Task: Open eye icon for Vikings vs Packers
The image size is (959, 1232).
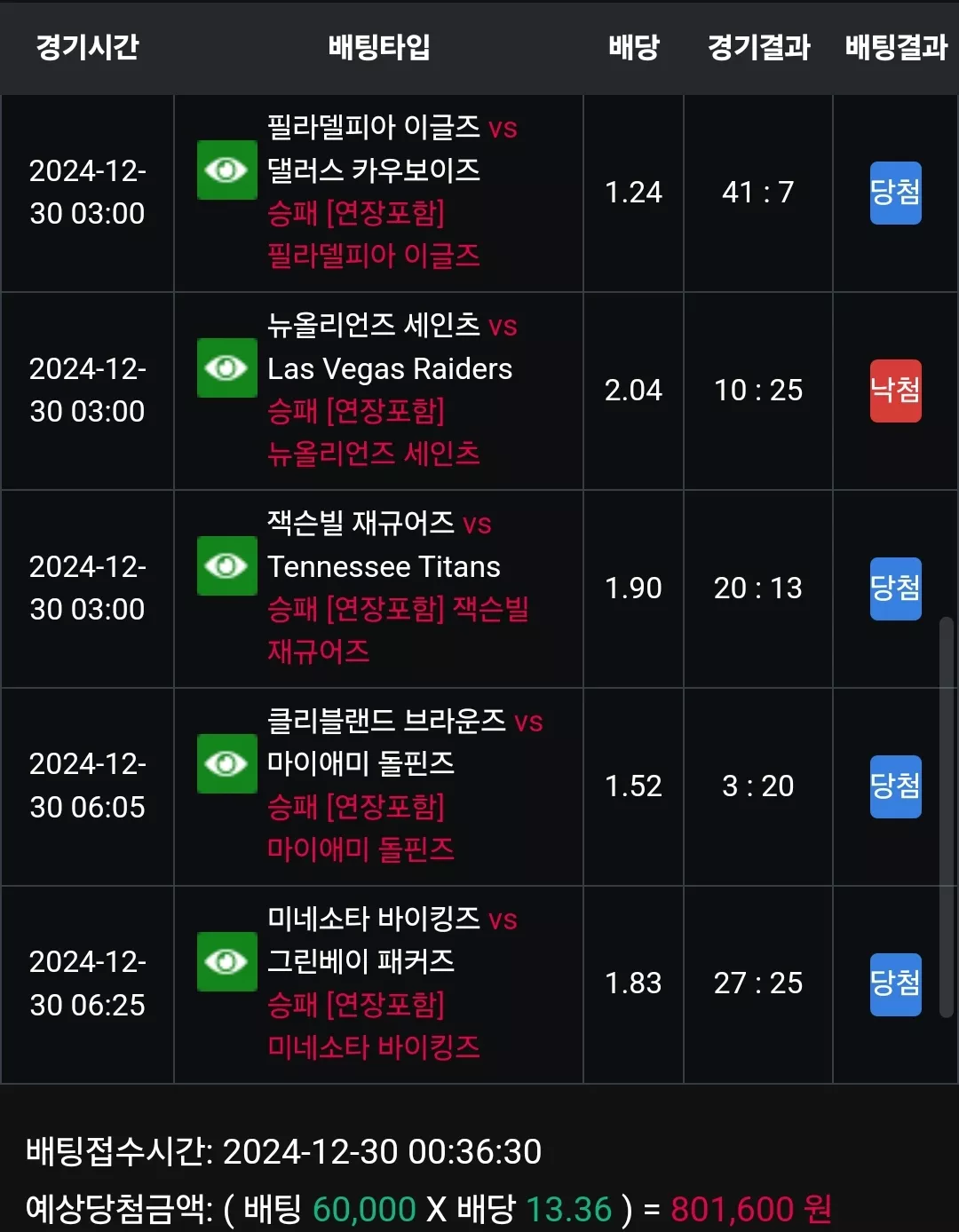Action: tap(226, 961)
